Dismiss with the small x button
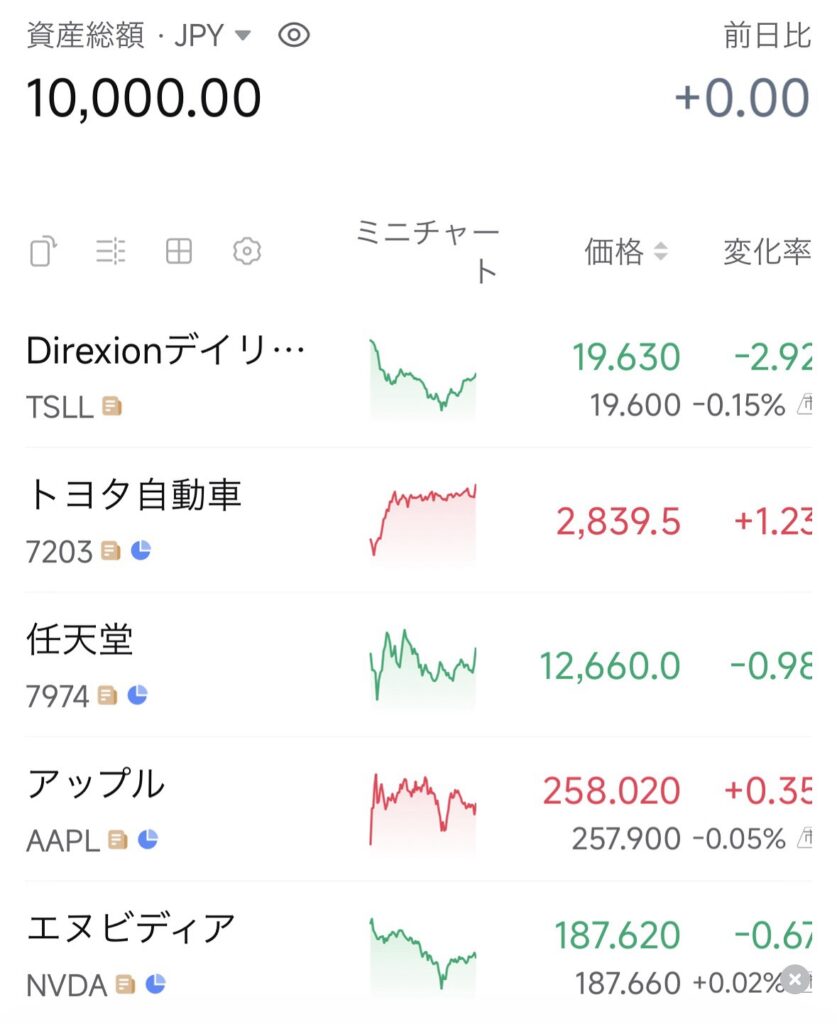The image size is (837, 1024). coord(794,979)
